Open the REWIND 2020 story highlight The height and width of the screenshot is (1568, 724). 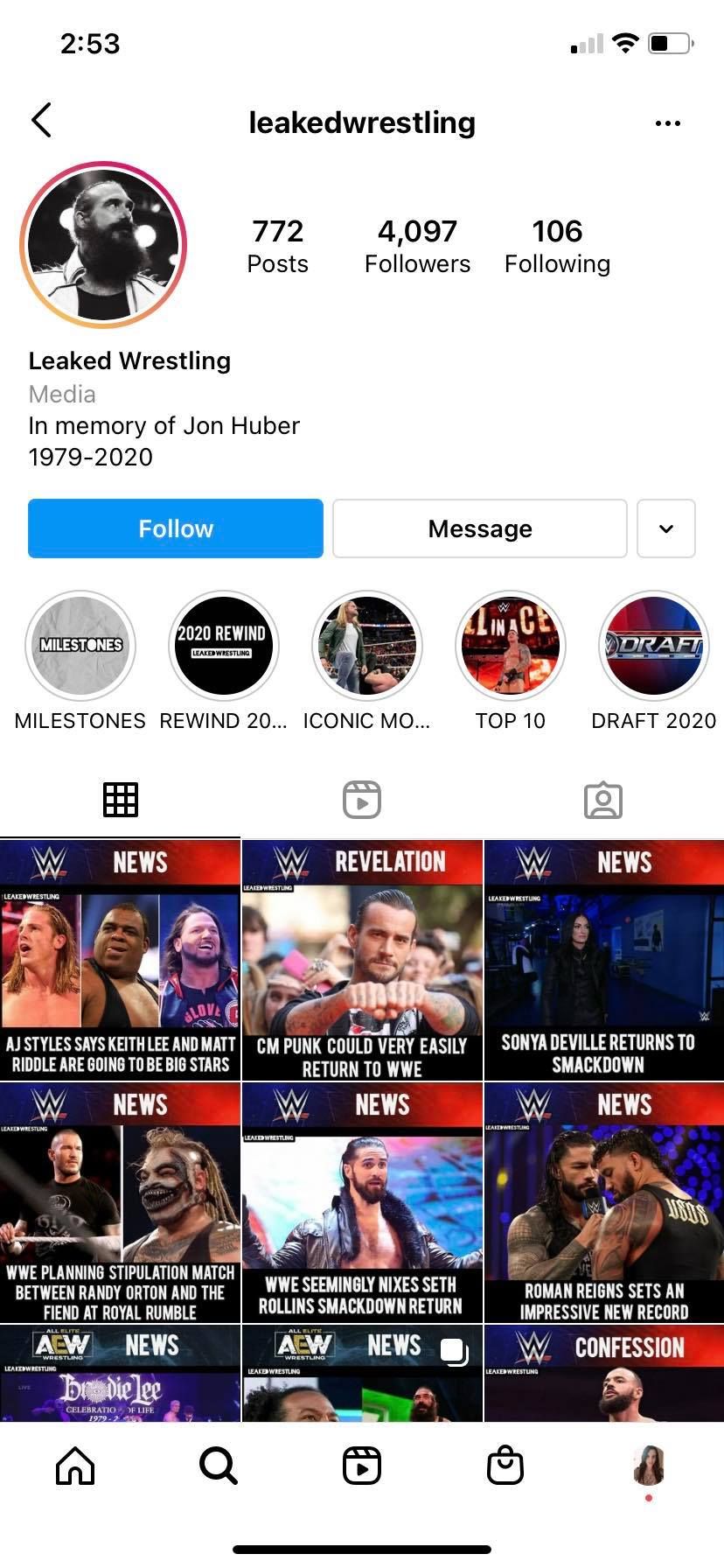click(x=223, y=646)
